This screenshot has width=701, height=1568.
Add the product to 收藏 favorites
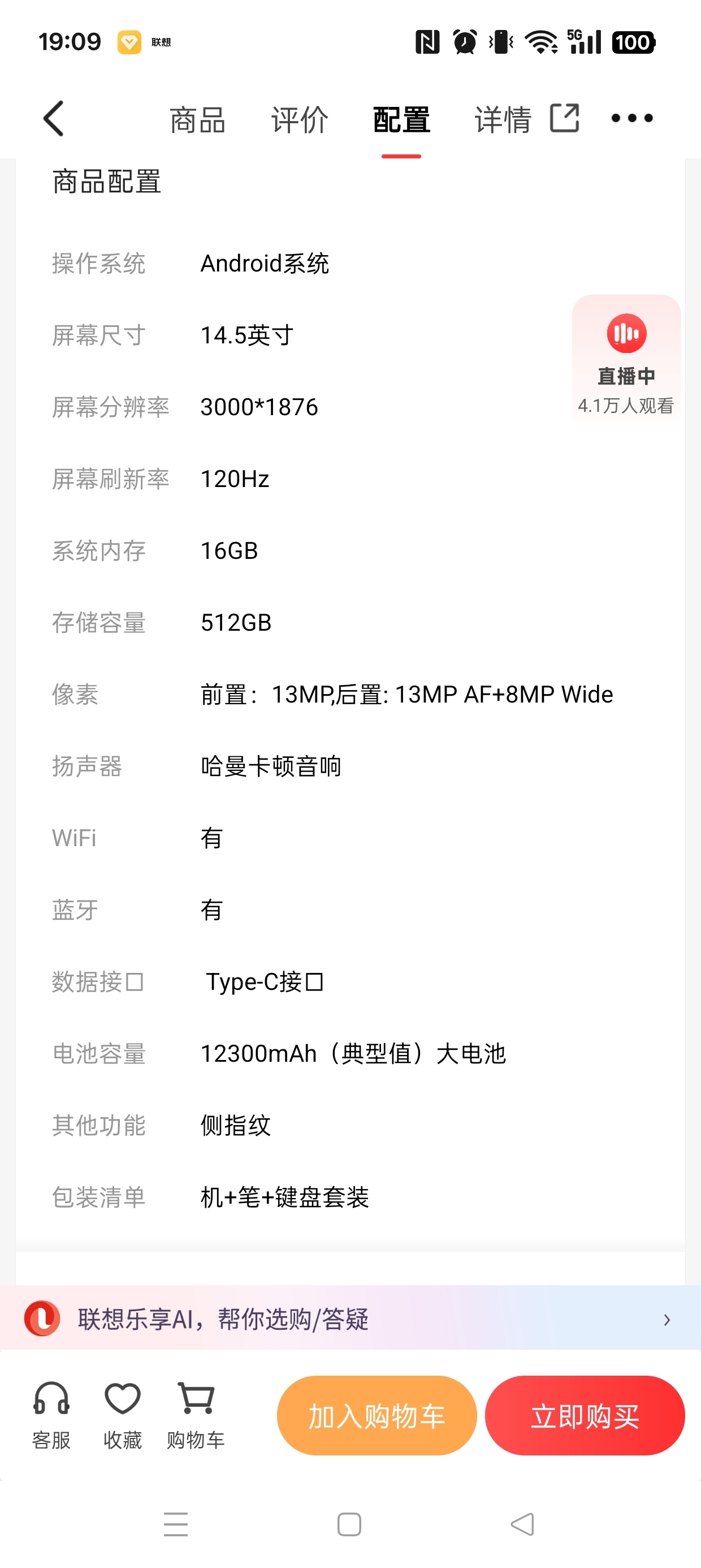coord(122,1415)
